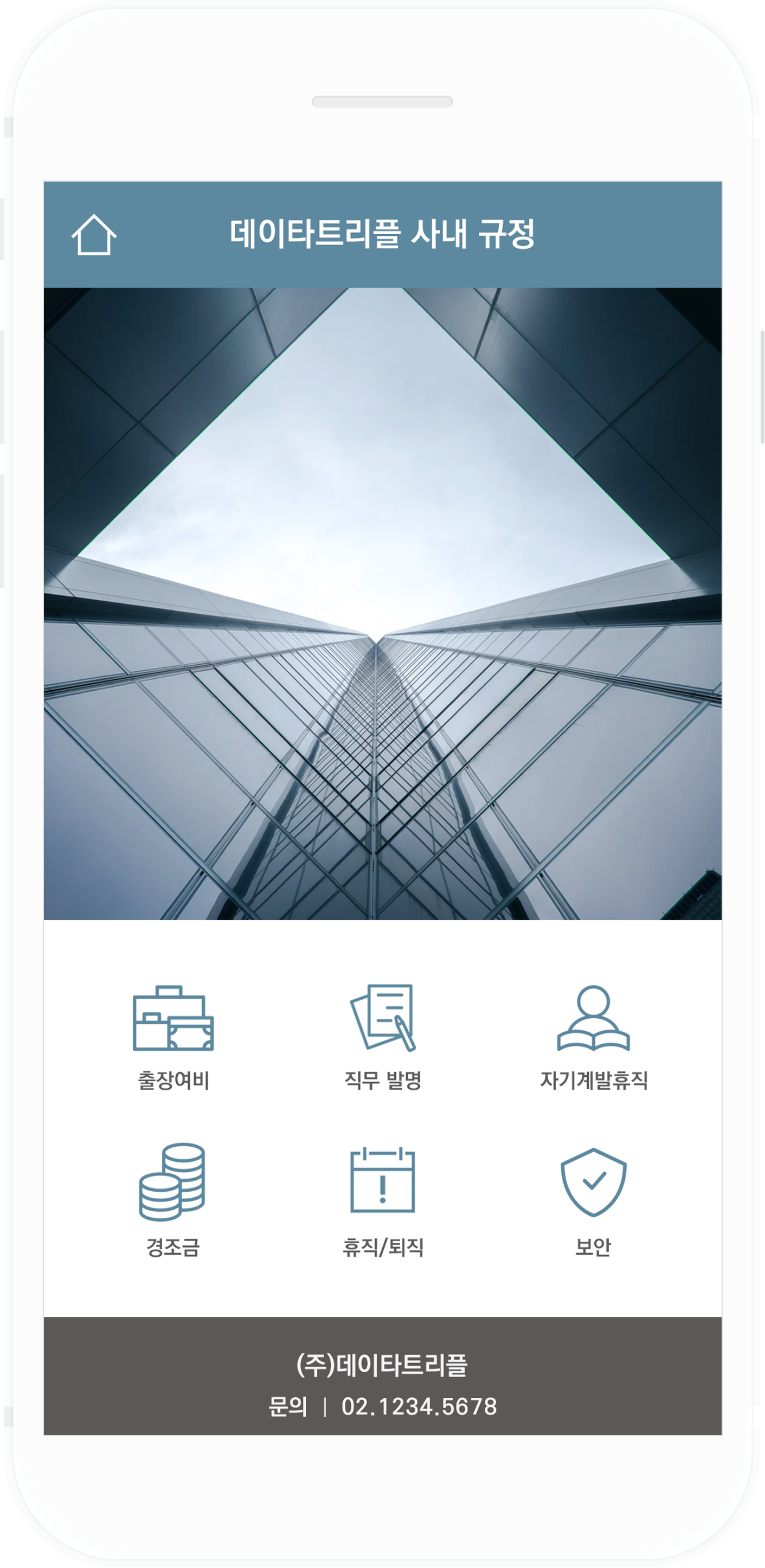Tap the home icon in the header
765x1568 pixels.
click(94, 234)
